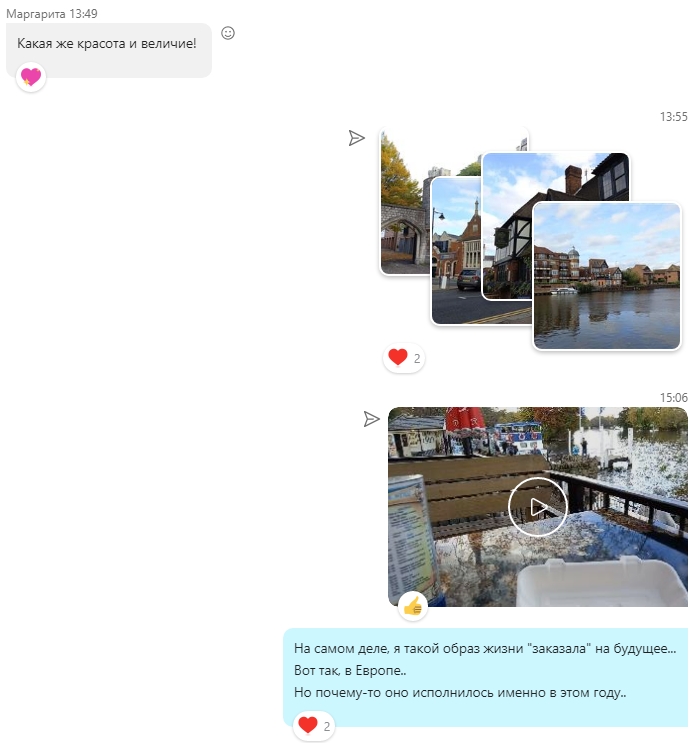Open emoji reaction picker next to Маргарита's message
This screenshot has height=743, width=699.
(x=228, y=33)
